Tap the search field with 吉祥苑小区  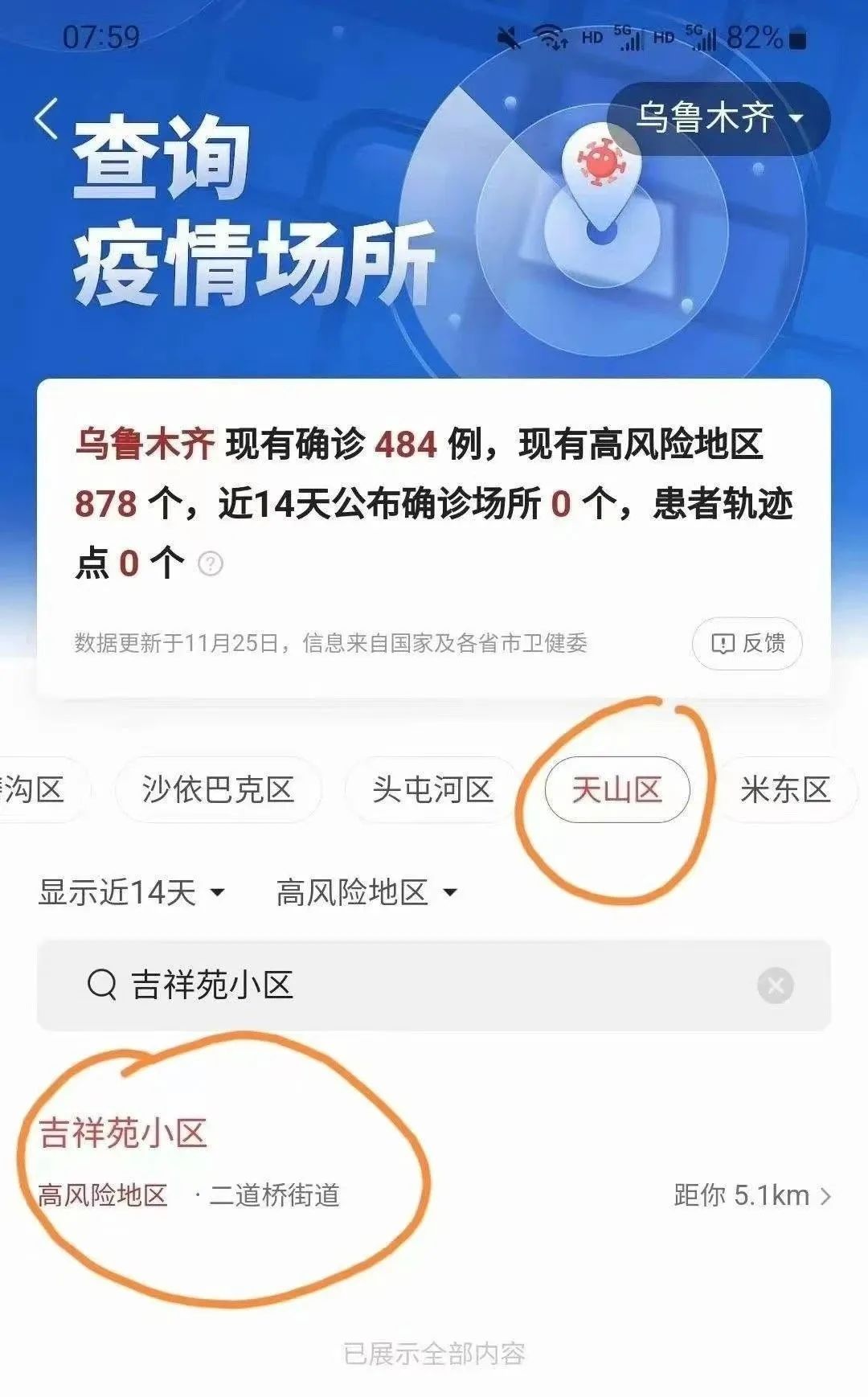[433, 985]
